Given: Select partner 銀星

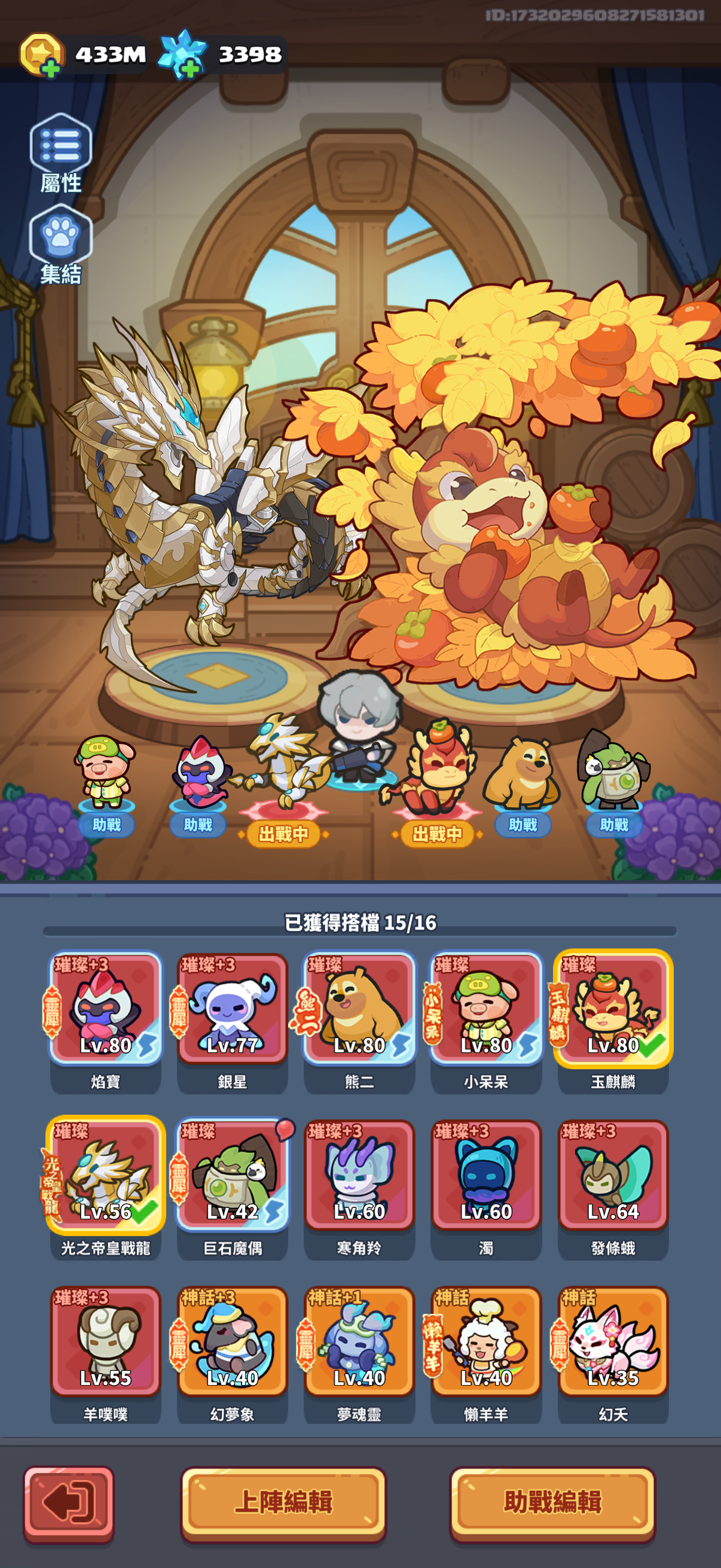Looking at the screenshot, I should [232, 1021].
